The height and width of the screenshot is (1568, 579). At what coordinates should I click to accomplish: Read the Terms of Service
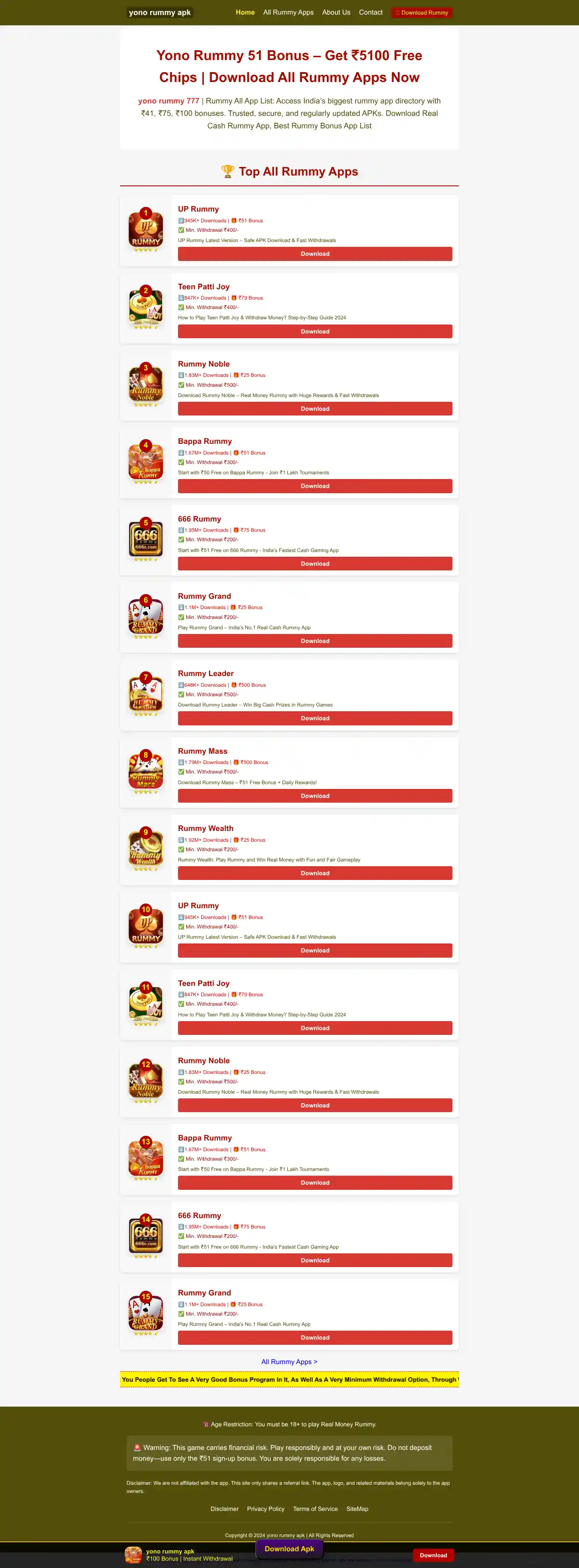point(315,1509)
